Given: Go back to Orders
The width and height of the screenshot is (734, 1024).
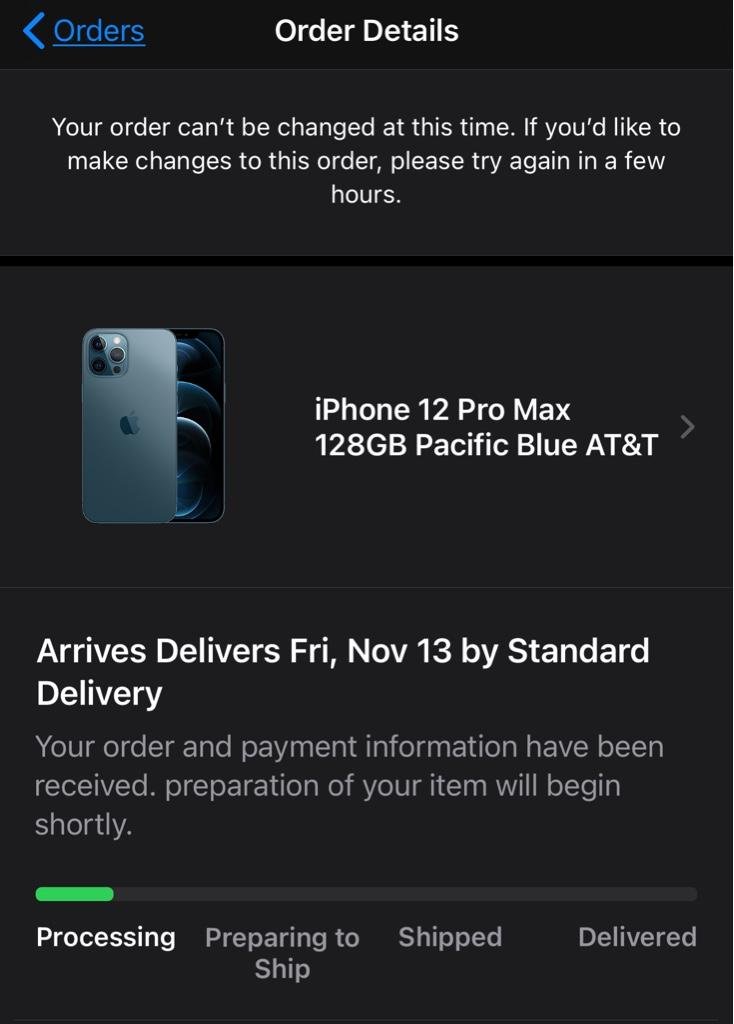Looking at the screenshot, I should [x=85, y=31].
